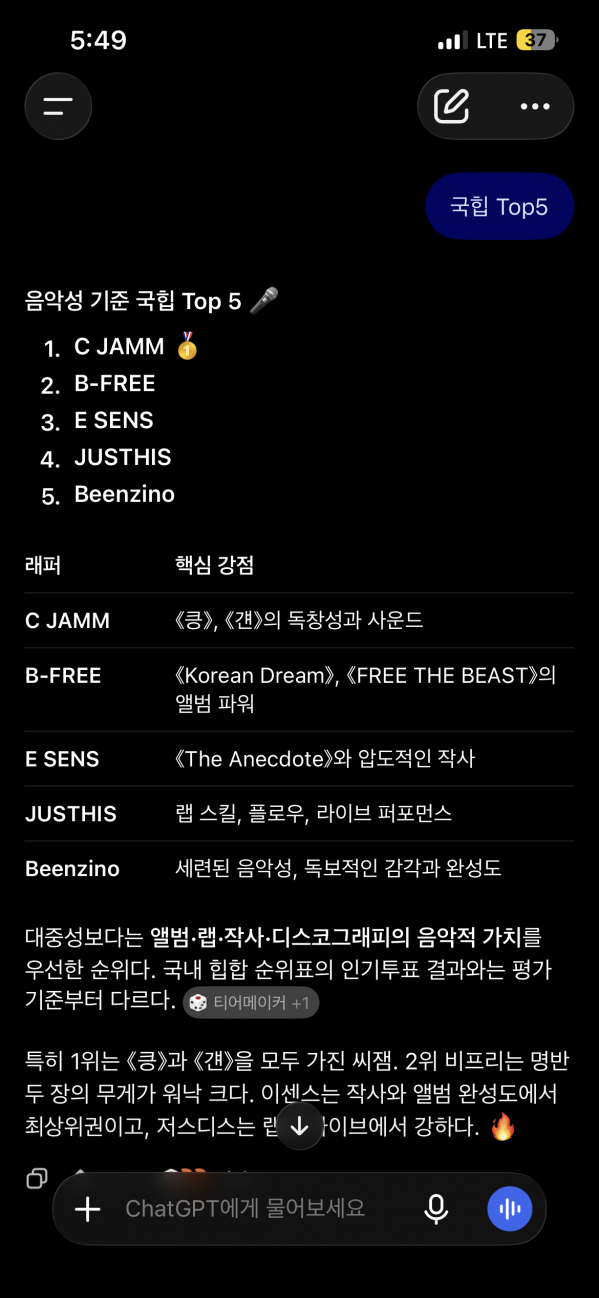Start a new chat with compose icon

(452, 106)
